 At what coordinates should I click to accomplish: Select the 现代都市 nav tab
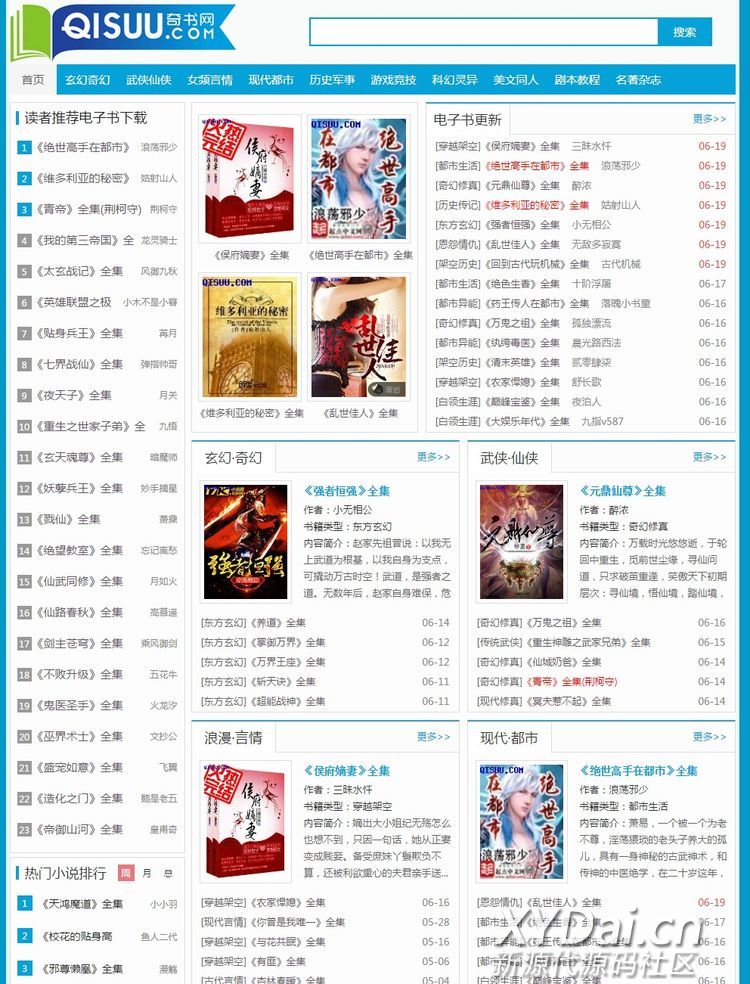(x=271, y=80)
